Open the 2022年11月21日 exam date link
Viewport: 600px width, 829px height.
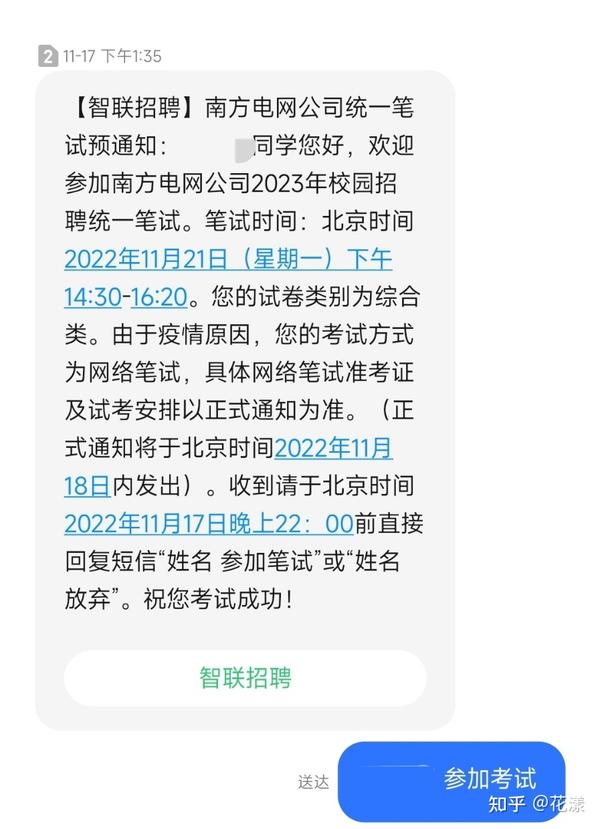click(x=228, y=259)
